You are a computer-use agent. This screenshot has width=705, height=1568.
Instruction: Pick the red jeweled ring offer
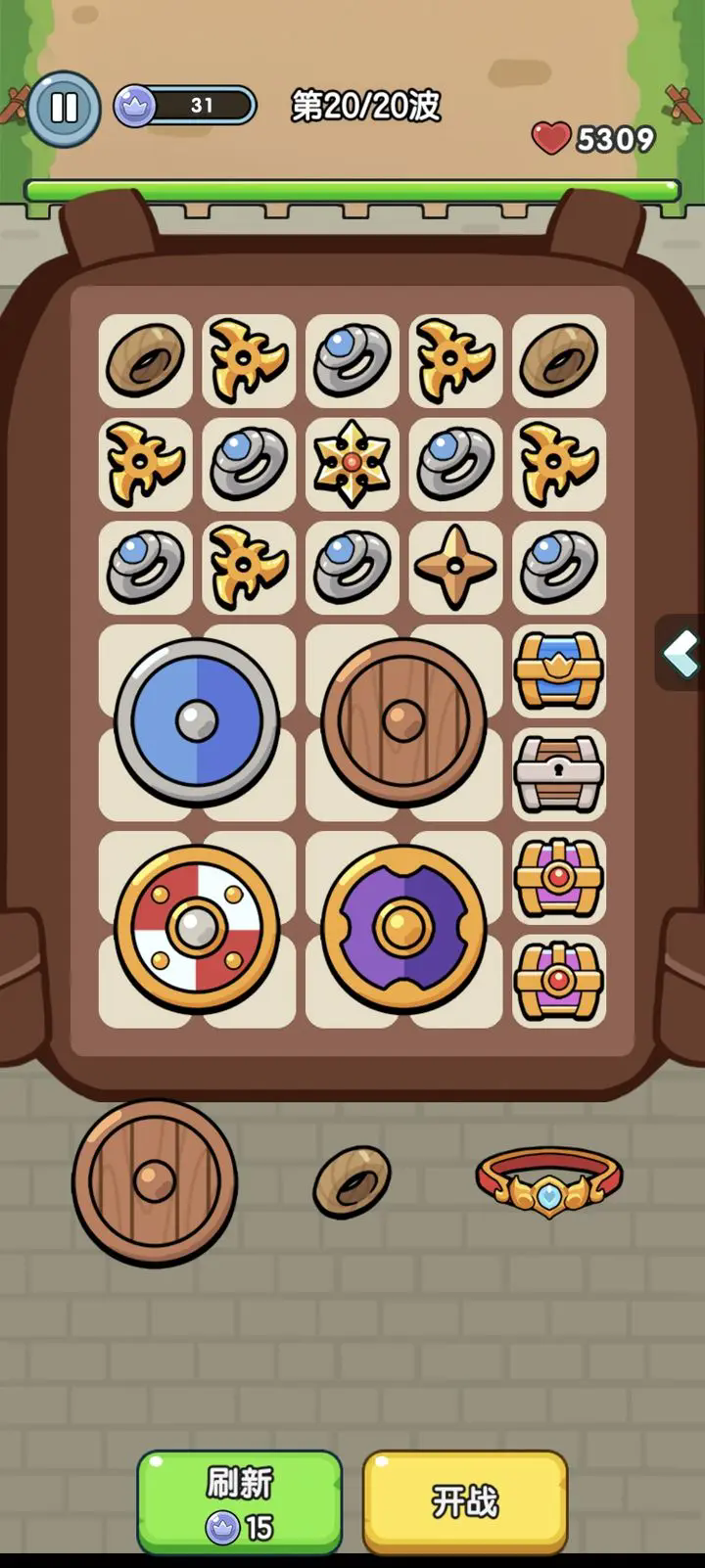[549, 1181]
